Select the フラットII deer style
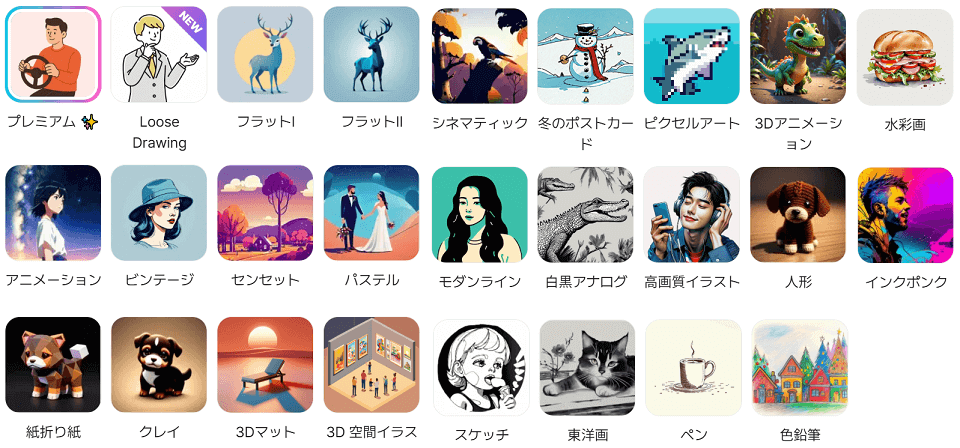 [x=371, y=55]
